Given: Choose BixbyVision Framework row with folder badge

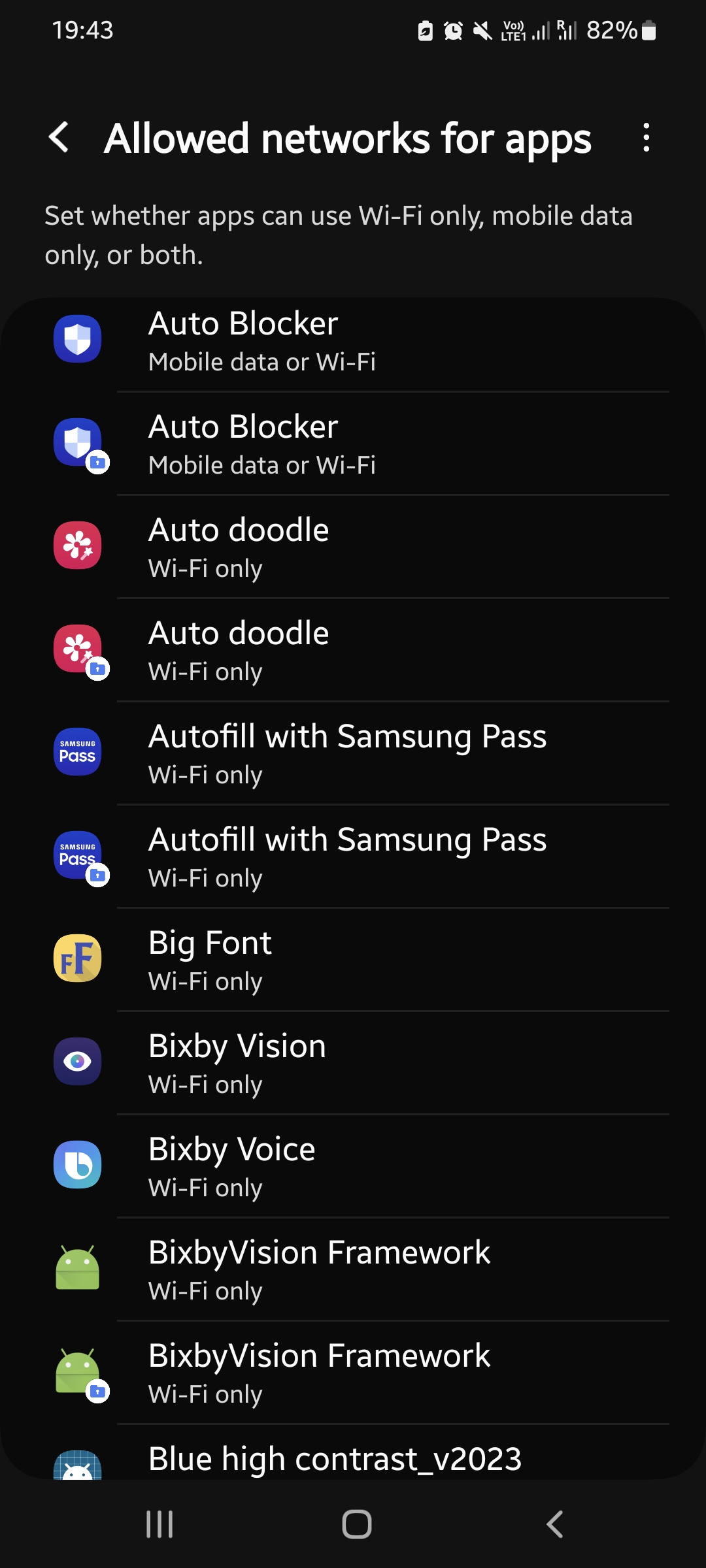Looking at the screenshot, I should click(x=353, y=1373).
